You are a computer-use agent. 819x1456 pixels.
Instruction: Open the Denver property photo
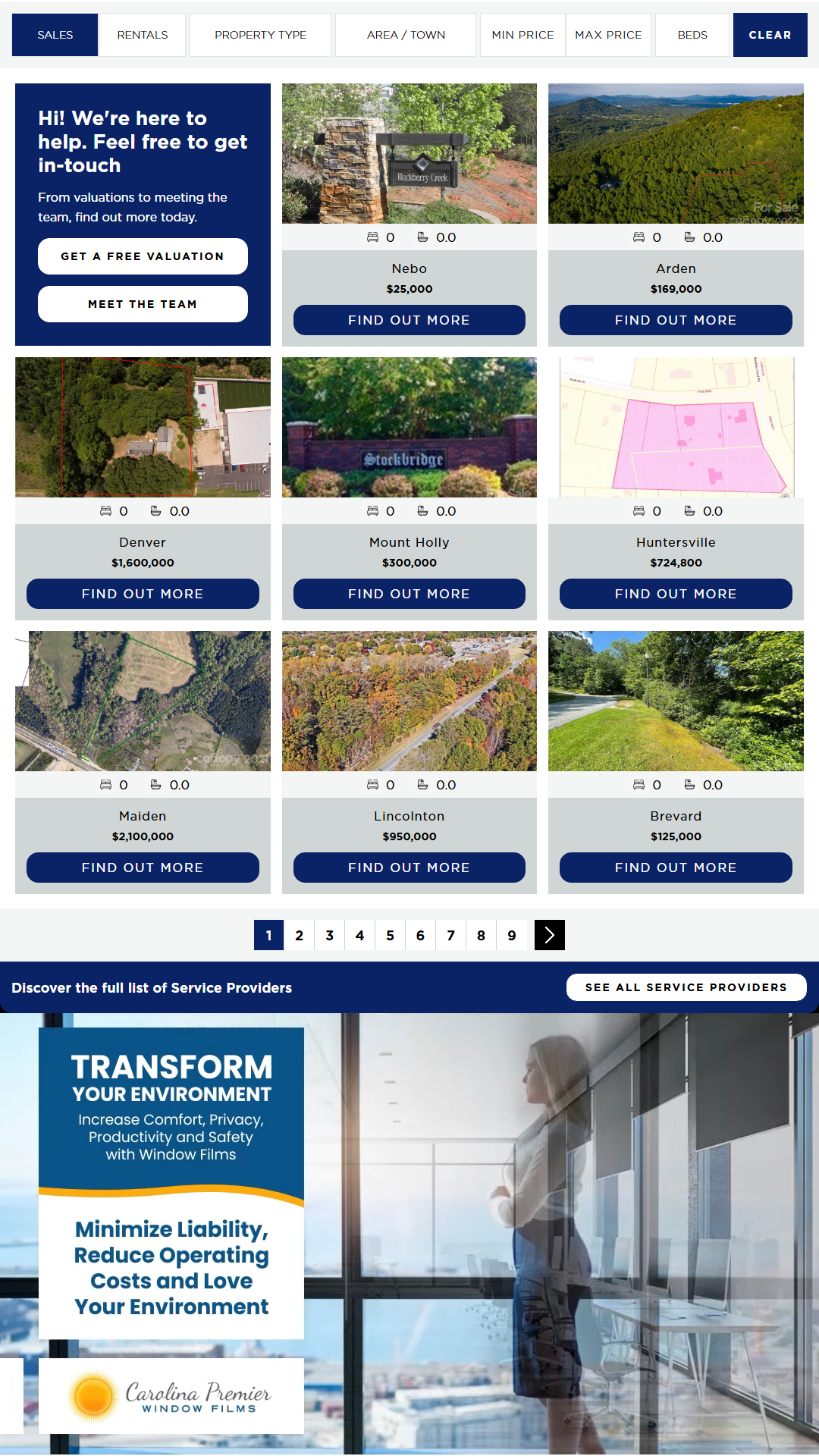[x=143, y=427]
